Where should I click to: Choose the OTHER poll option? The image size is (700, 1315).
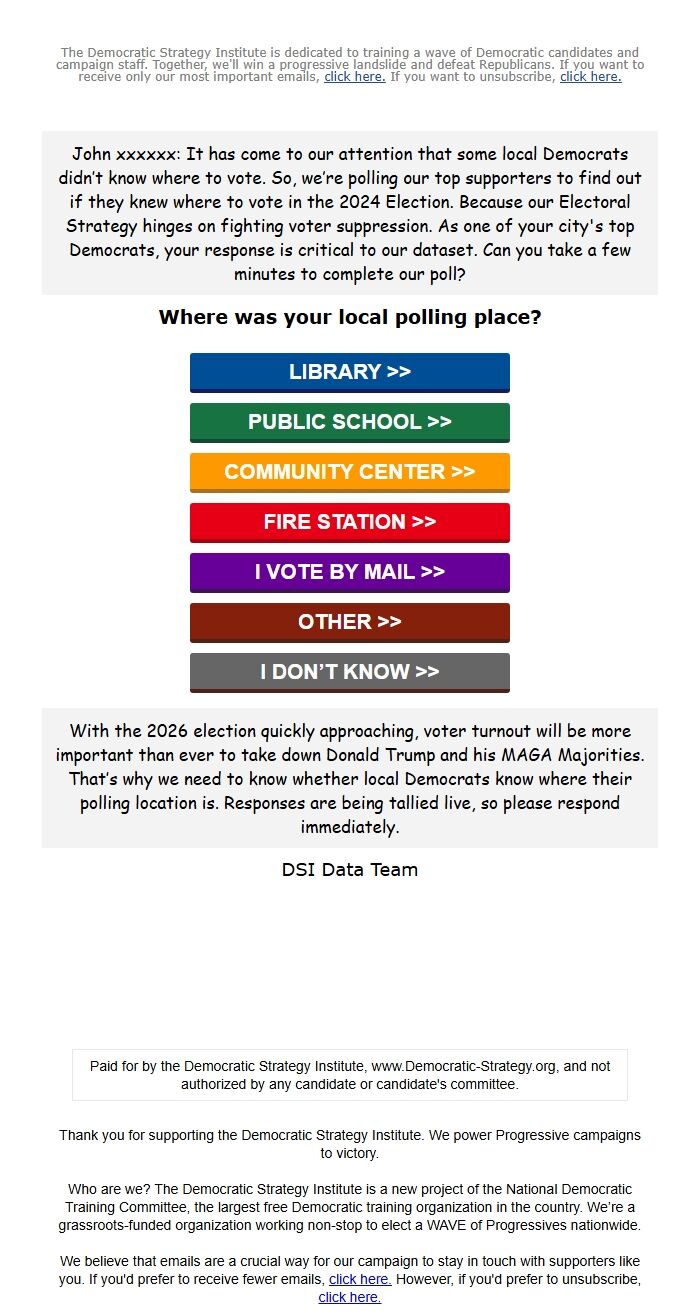[x=349, y=622]
